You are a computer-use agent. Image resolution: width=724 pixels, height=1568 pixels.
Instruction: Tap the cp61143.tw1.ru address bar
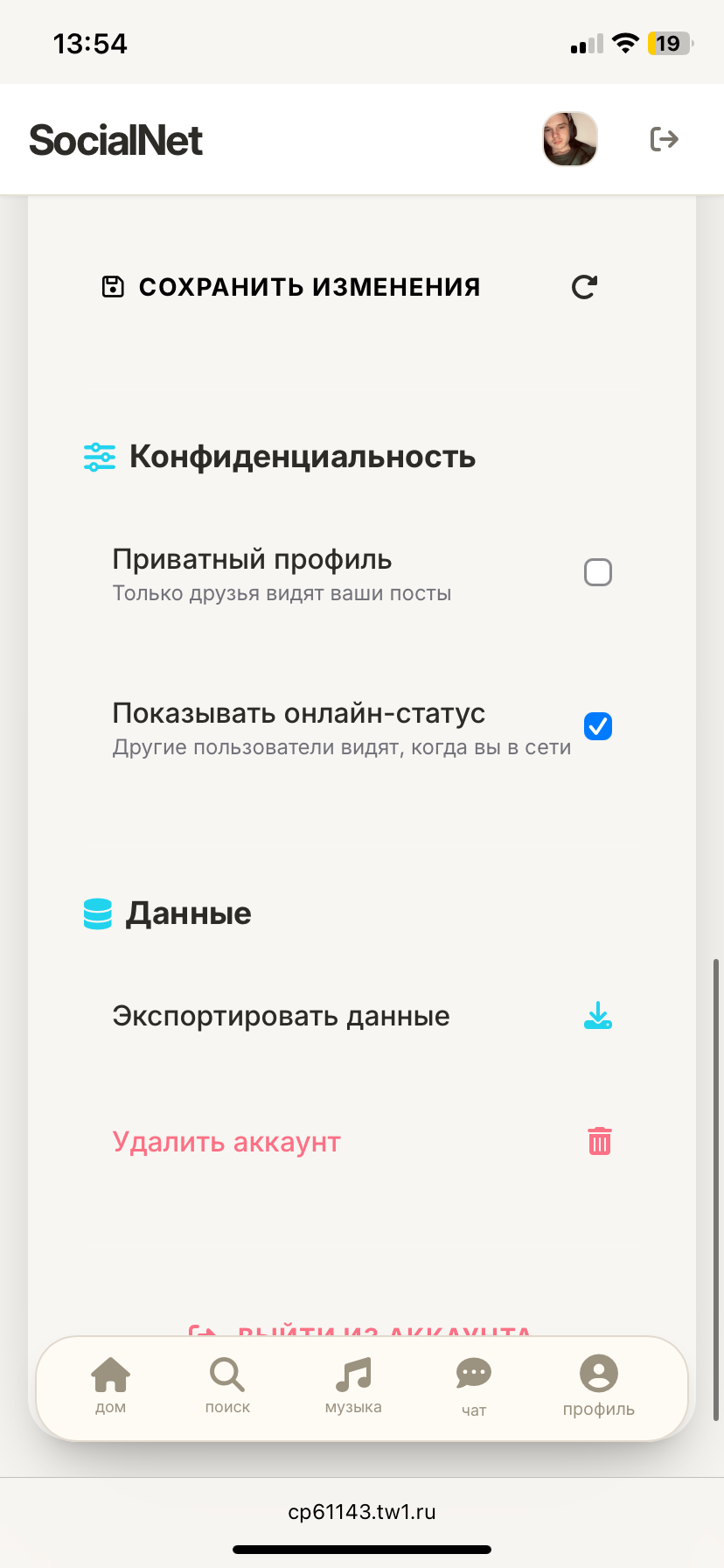(362, 1512)
